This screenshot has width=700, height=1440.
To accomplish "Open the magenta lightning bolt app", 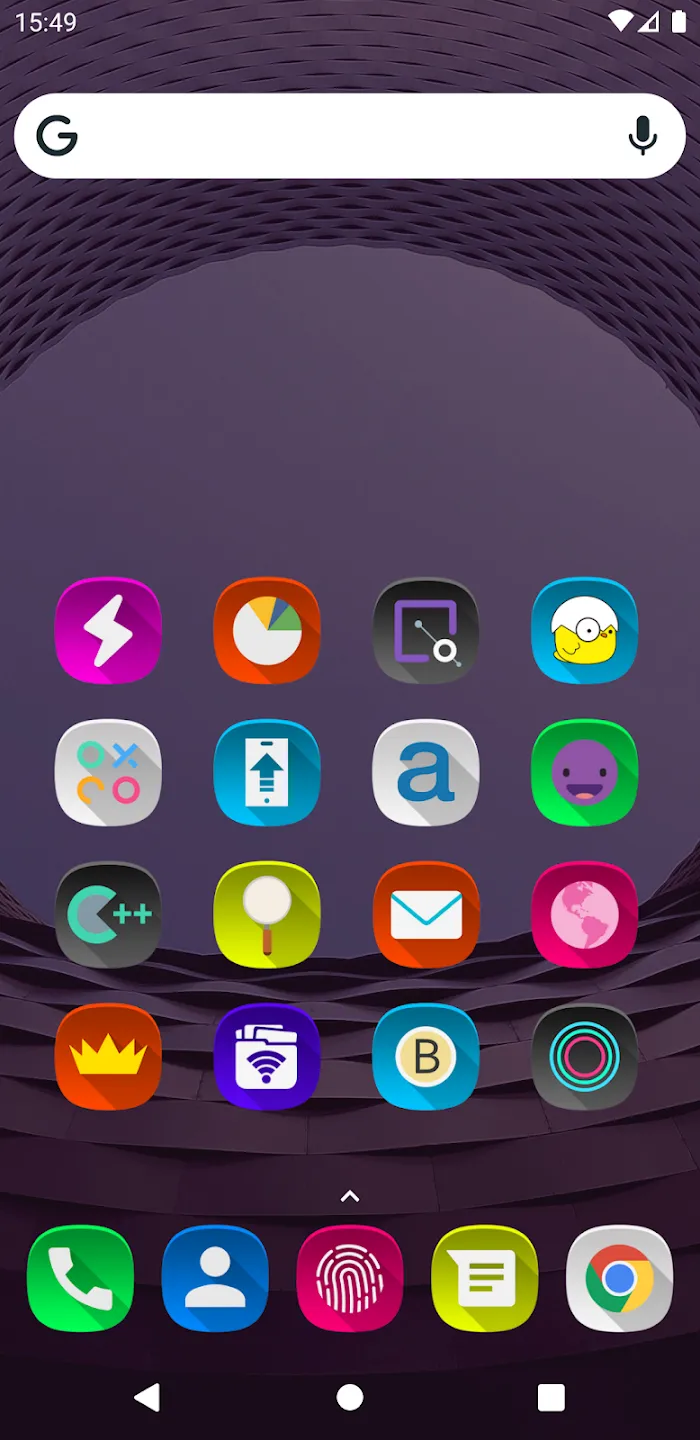I will (x=108, y=631).
